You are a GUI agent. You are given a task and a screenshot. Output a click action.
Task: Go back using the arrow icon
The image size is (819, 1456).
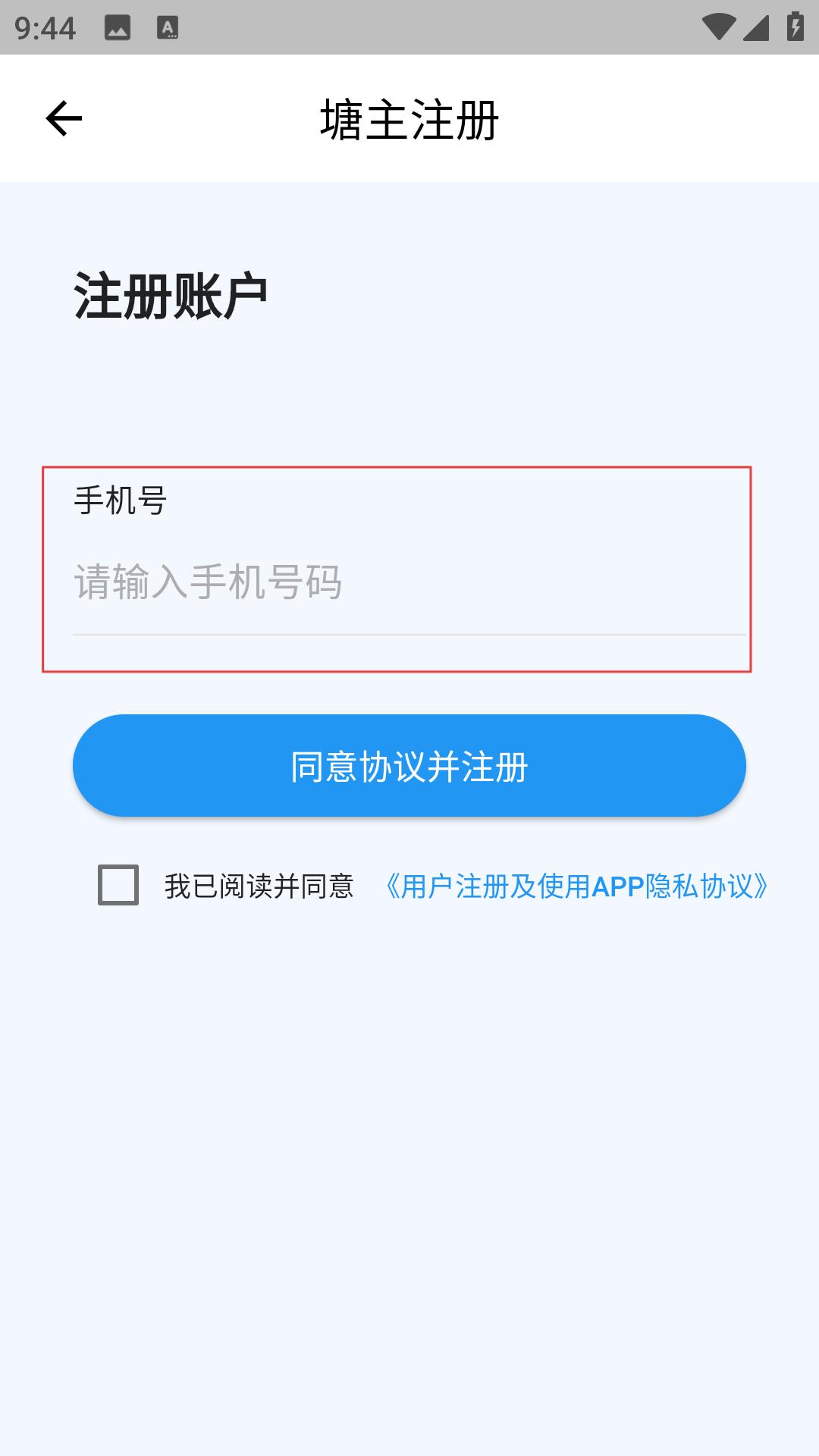pyautogui.click(x=64, y=118)
